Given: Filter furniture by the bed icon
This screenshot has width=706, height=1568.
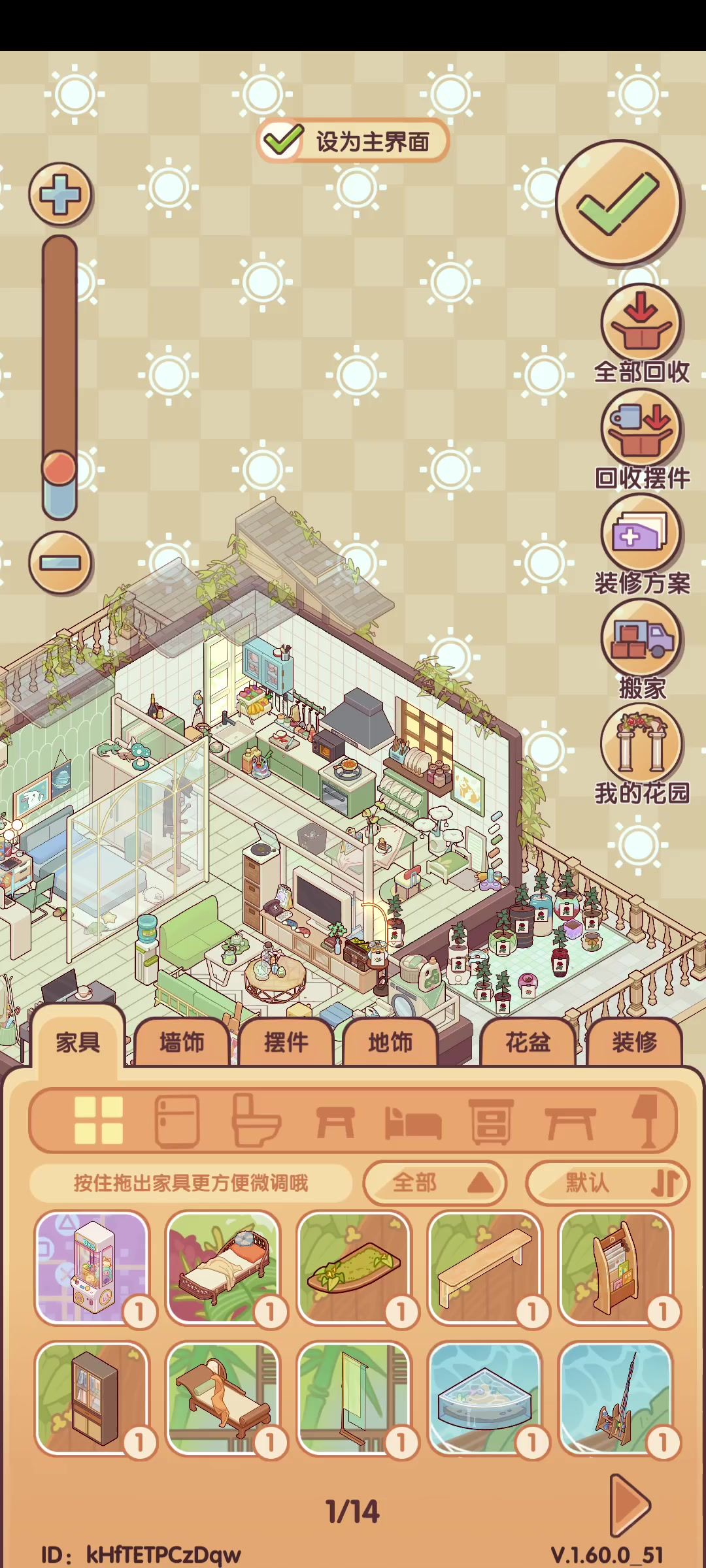Looking at the screenshot, I should tap(412, 1122).
